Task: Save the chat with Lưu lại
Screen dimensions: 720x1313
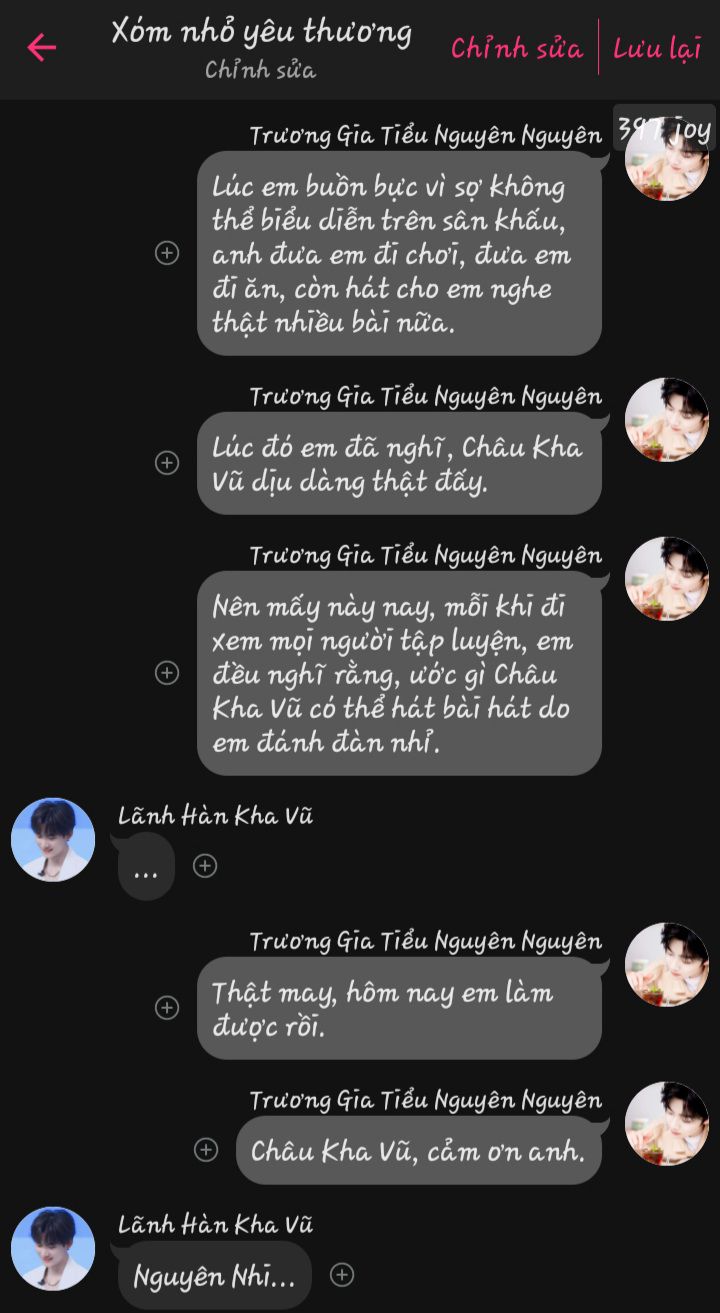Action: (x=657, y=48)
